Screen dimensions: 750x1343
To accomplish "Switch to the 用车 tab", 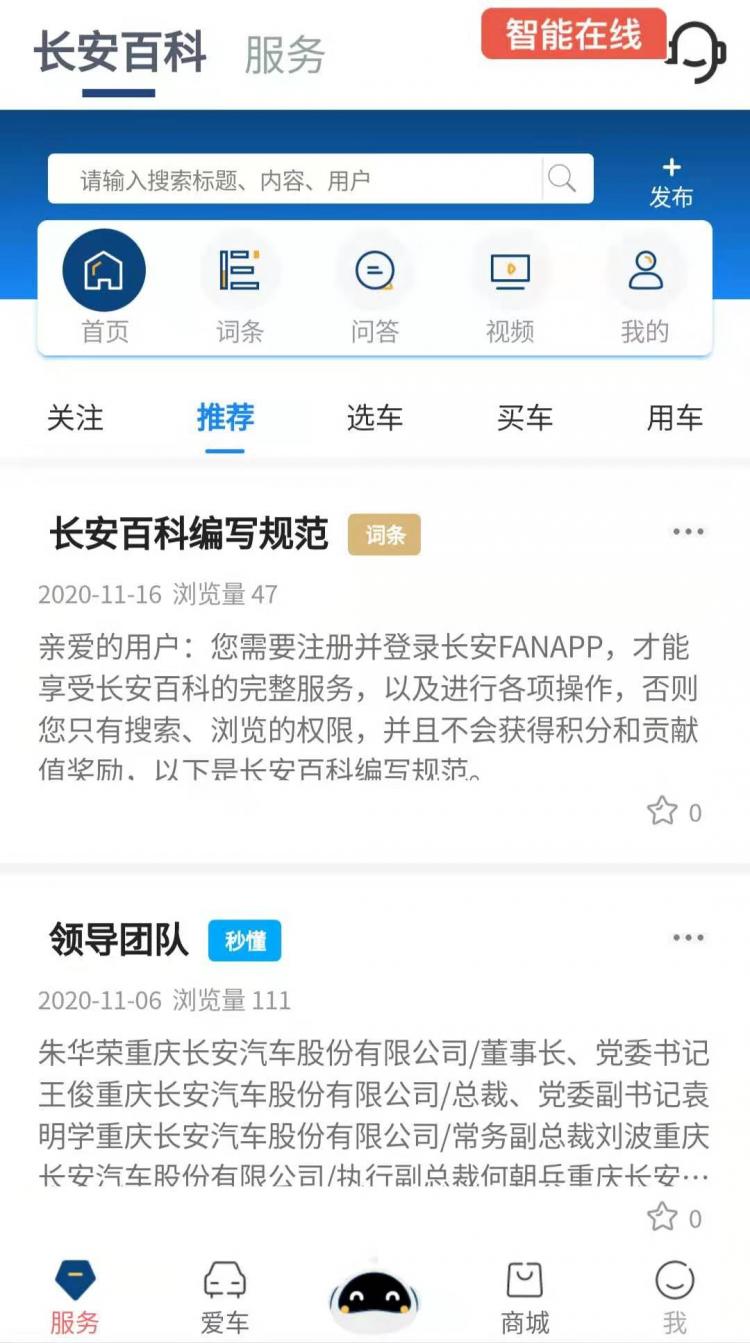I will (x=675, y=418).
